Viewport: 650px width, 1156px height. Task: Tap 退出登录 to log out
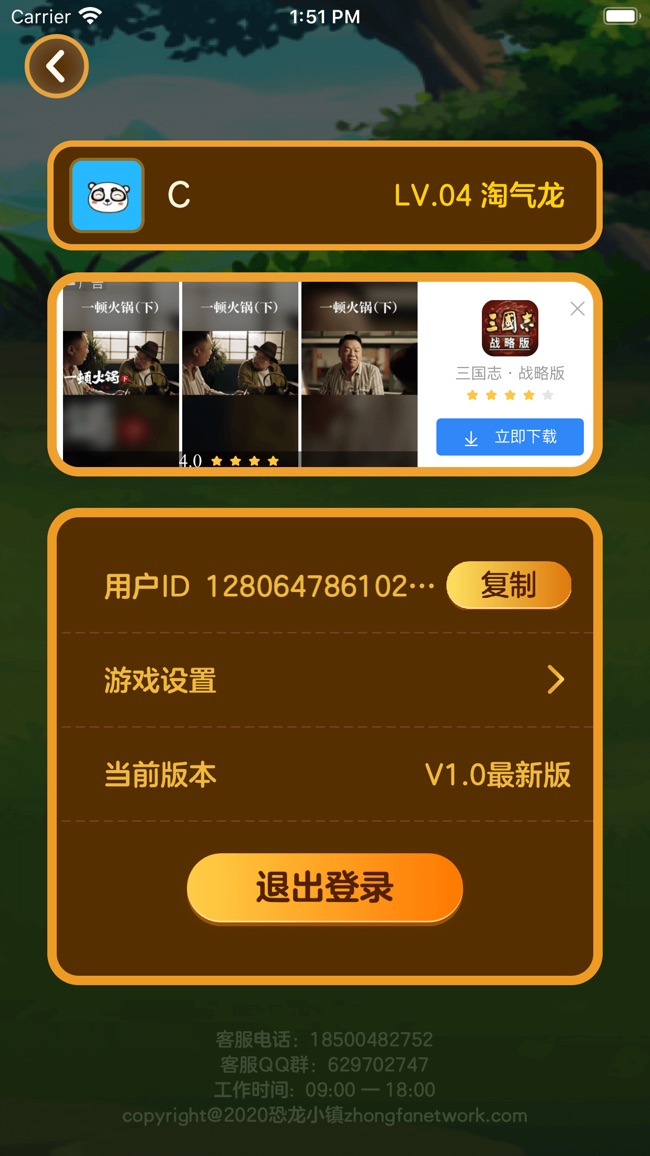(x=324, y=887)
